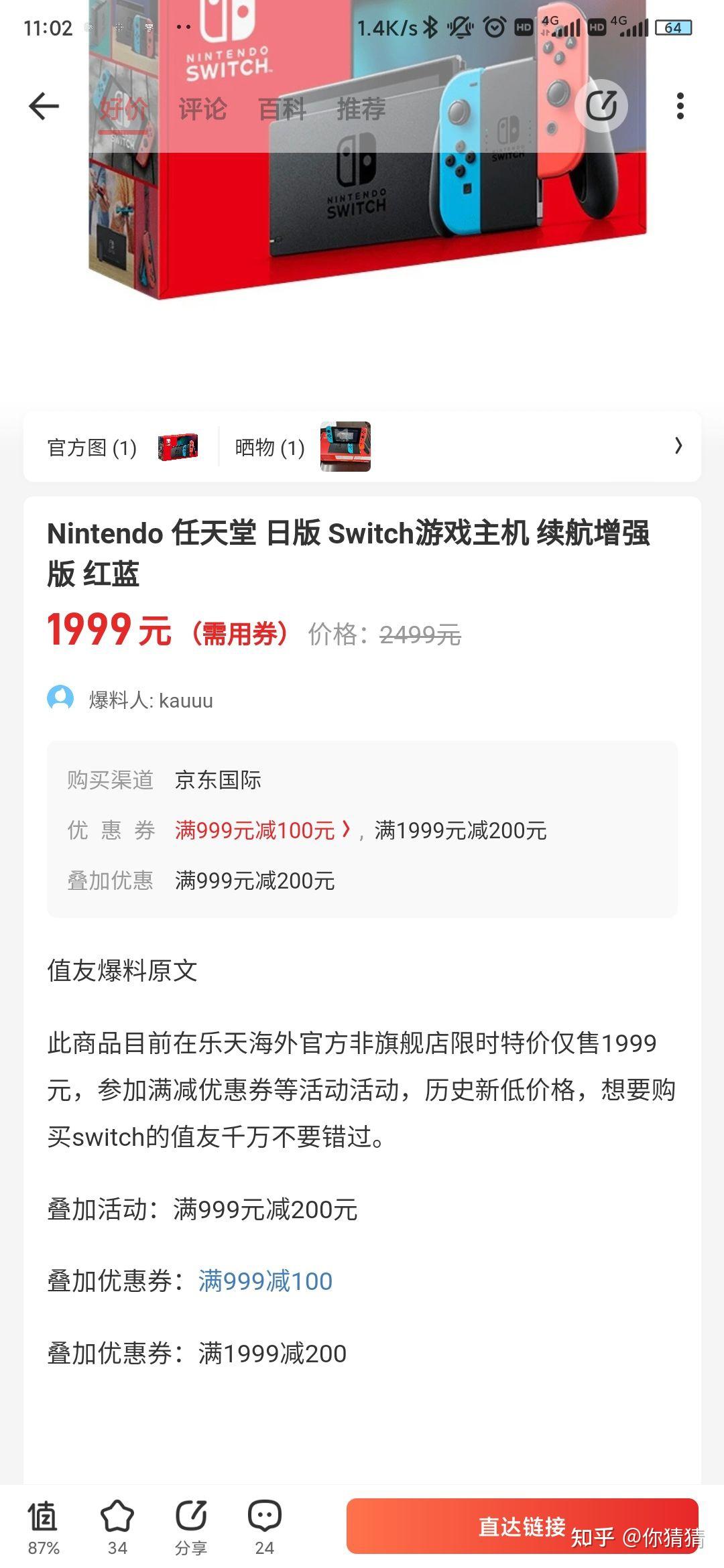Go back using the top-left arrow
Viewport: 724px width, 1568px height.
click(44, 106)
